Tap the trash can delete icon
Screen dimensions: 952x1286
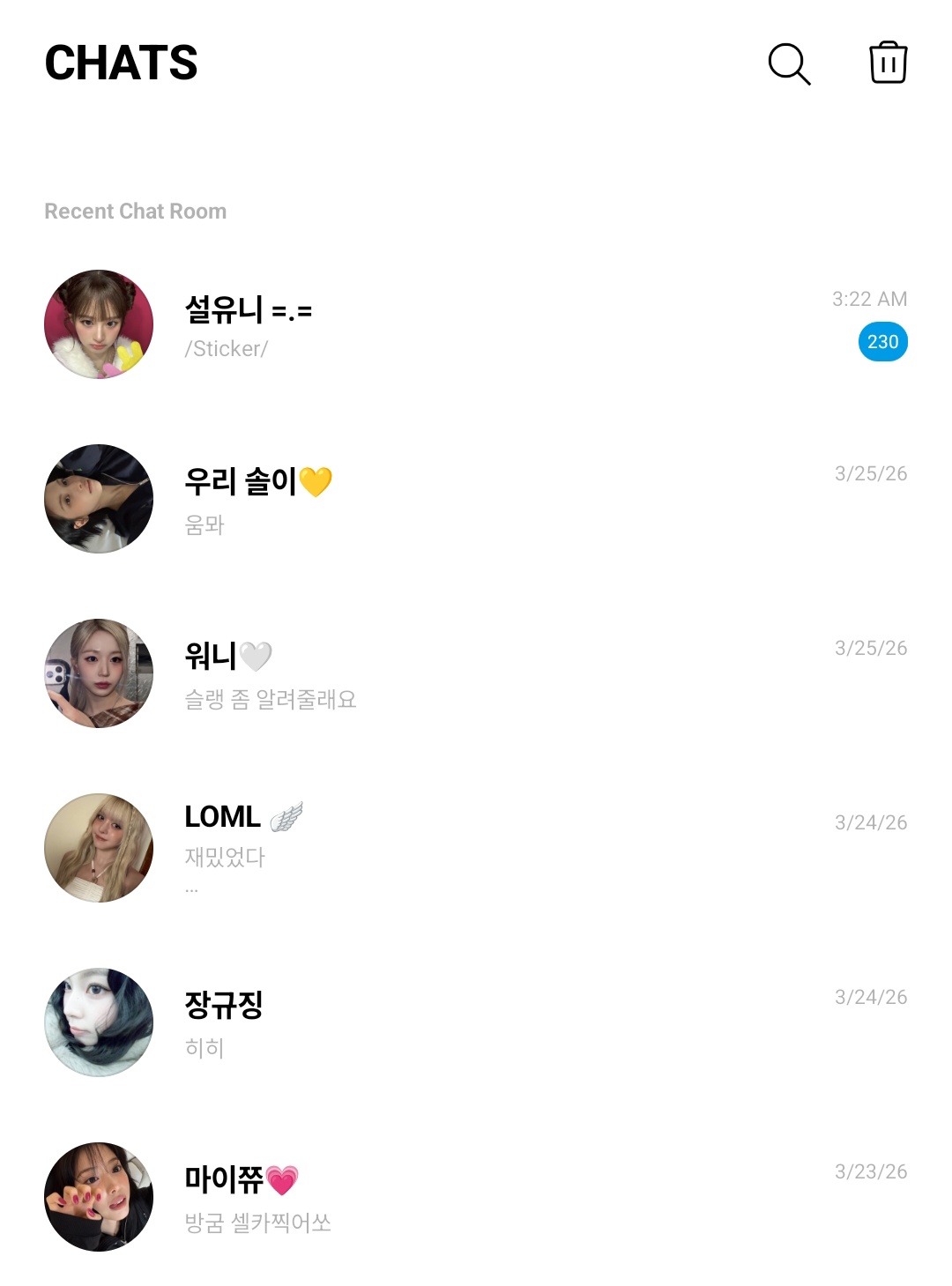point(888,63)
